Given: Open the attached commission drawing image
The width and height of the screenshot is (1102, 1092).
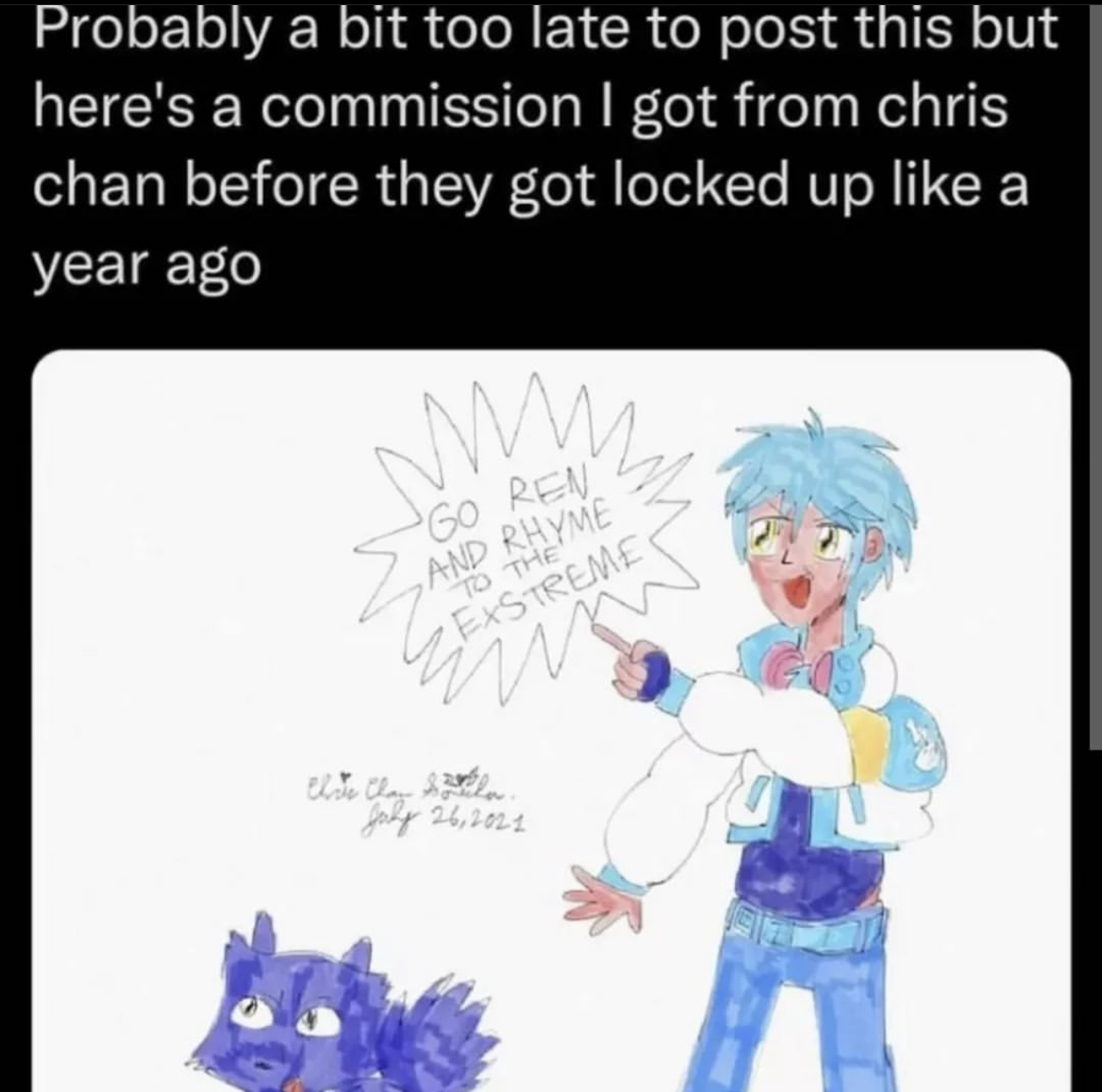Looking at the screenshot, I should [551, 721].
